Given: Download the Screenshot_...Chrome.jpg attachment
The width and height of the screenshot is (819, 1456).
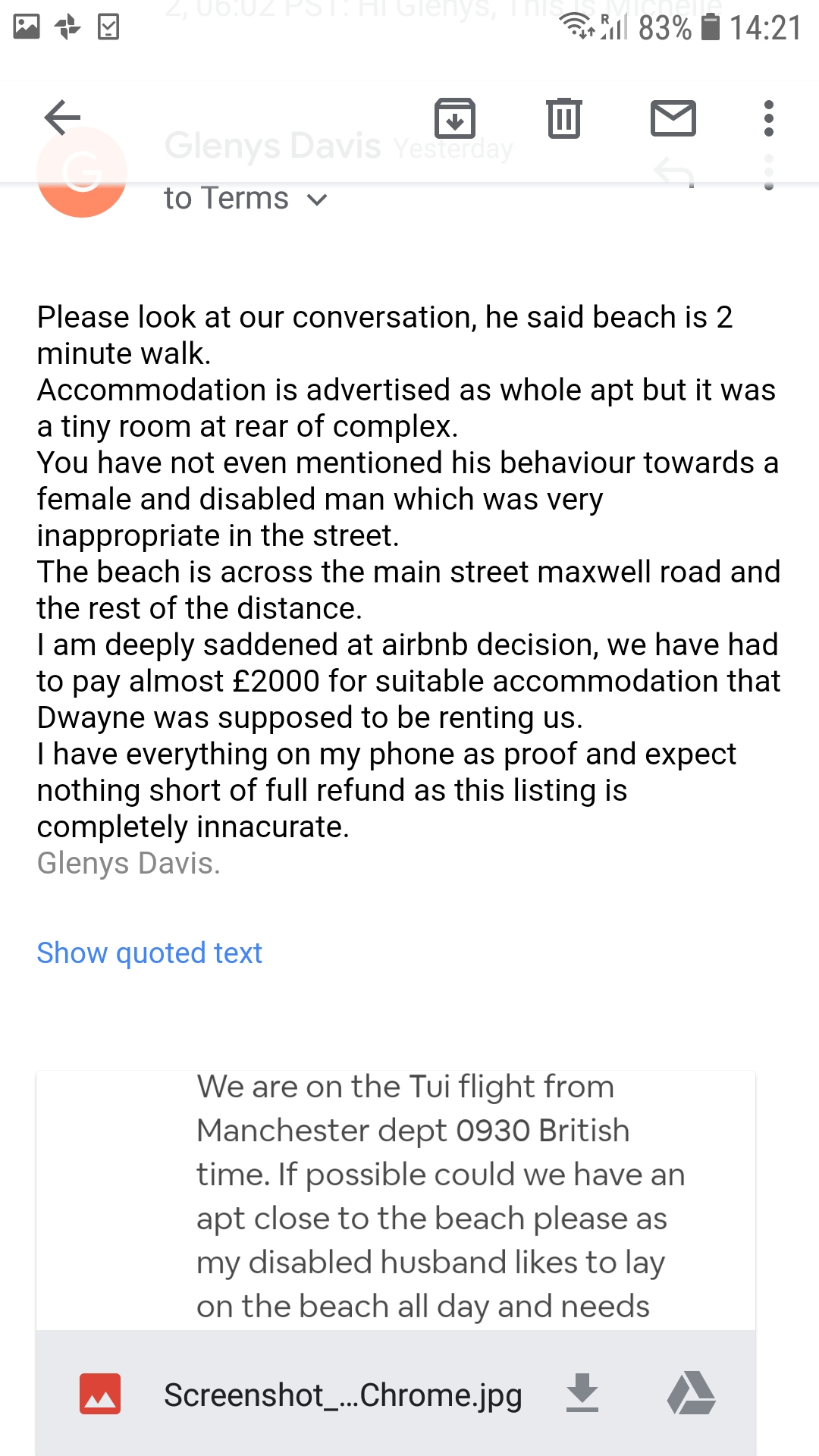Looking at the screenshot, I should [x=582, y=1394].
